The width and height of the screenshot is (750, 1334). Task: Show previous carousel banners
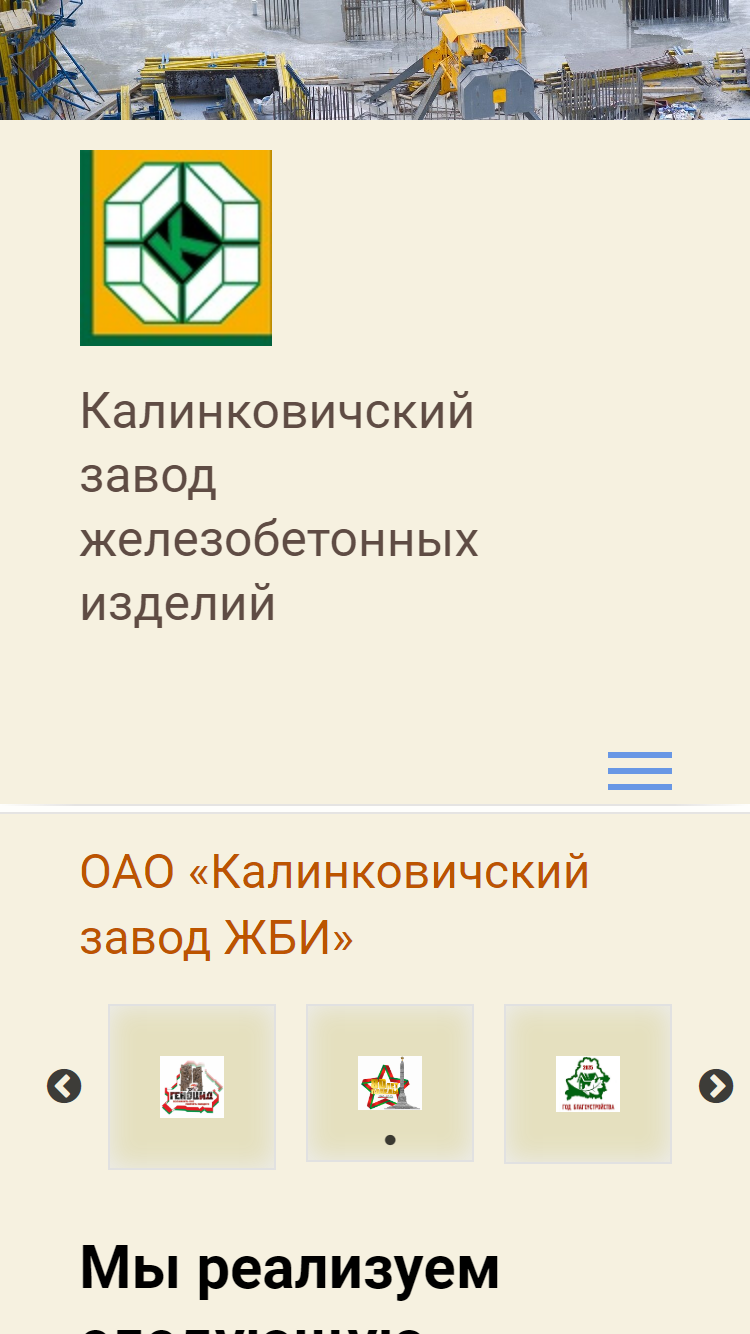pyautogui.click(x=64, y=1086)
